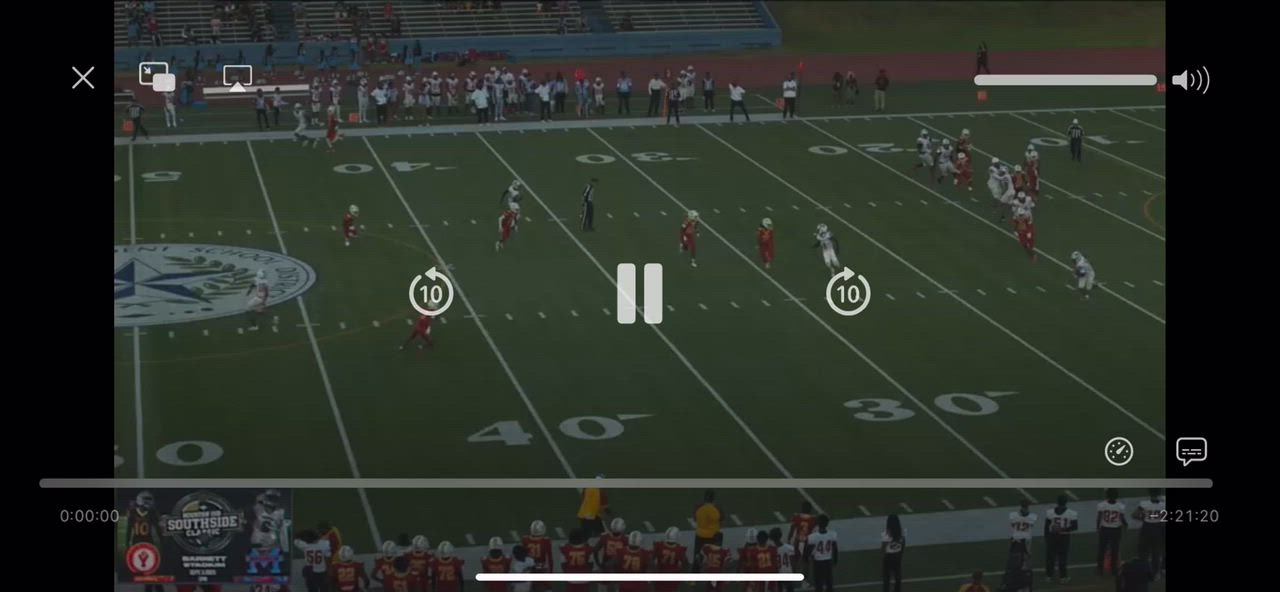
Task: Seek on the video progress bar
Action: (x=626, y=483)
